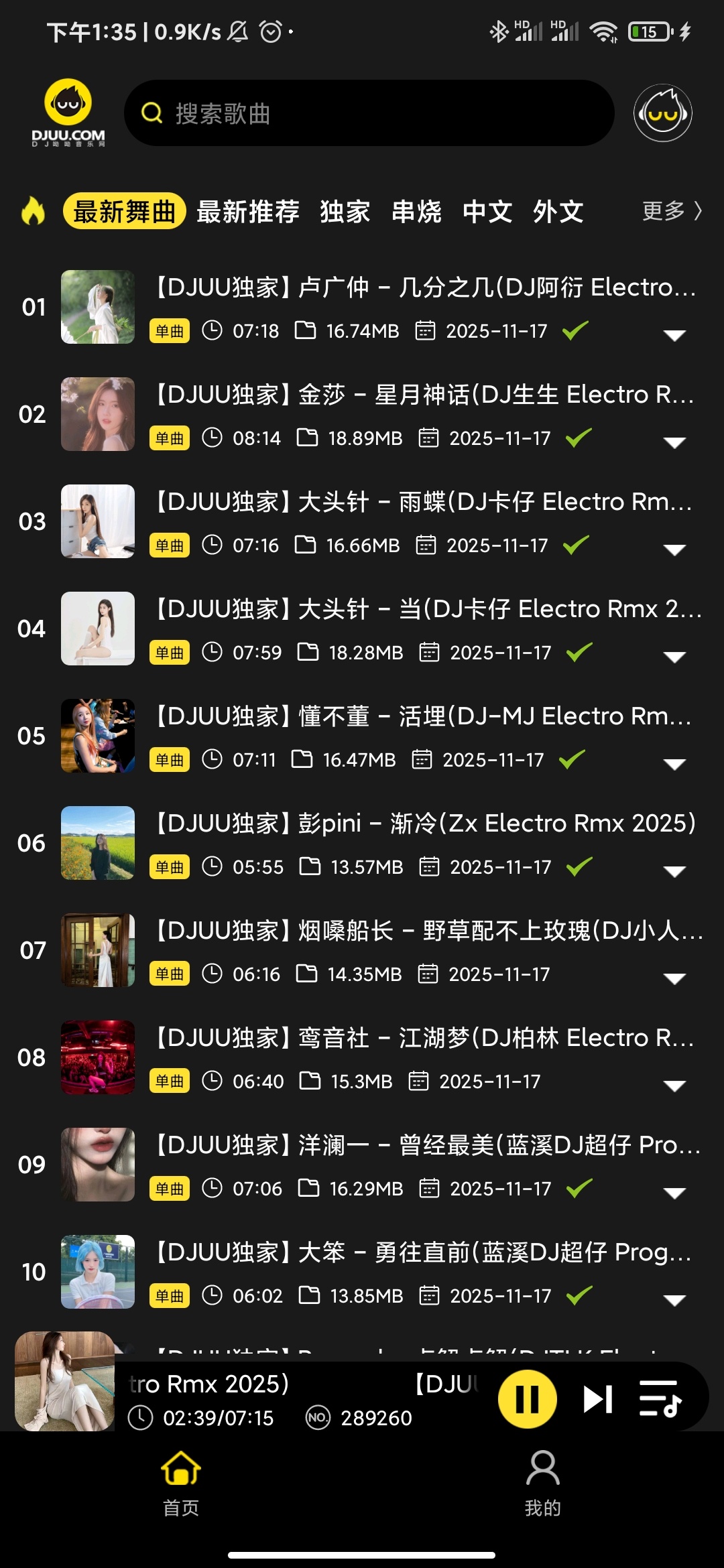Open the playlist queue
Image resolution: width=724 pixels, height=1568 pixels.
[x=660, y=1399]
